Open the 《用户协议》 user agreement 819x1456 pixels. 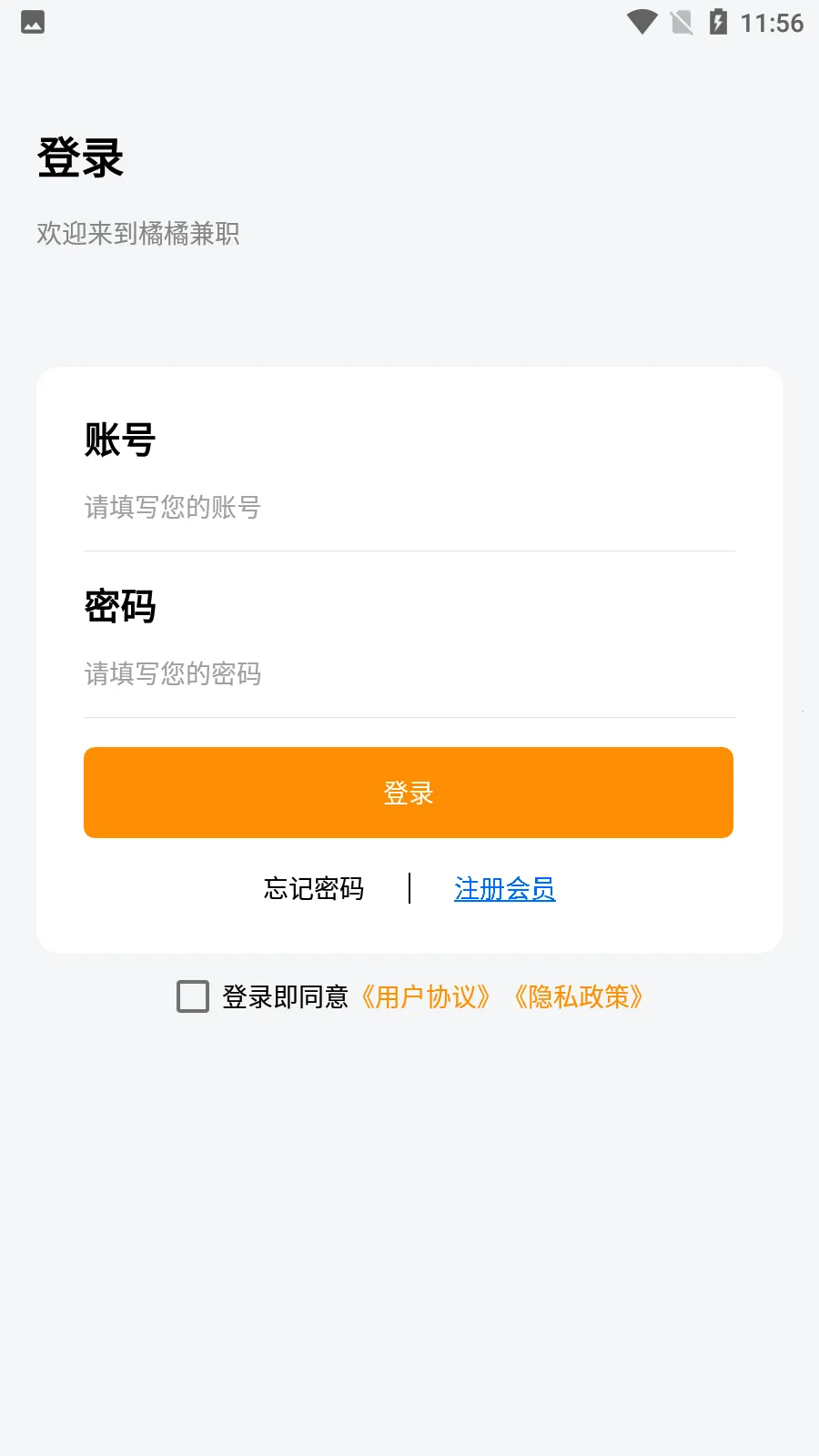[x=427, y=996]
